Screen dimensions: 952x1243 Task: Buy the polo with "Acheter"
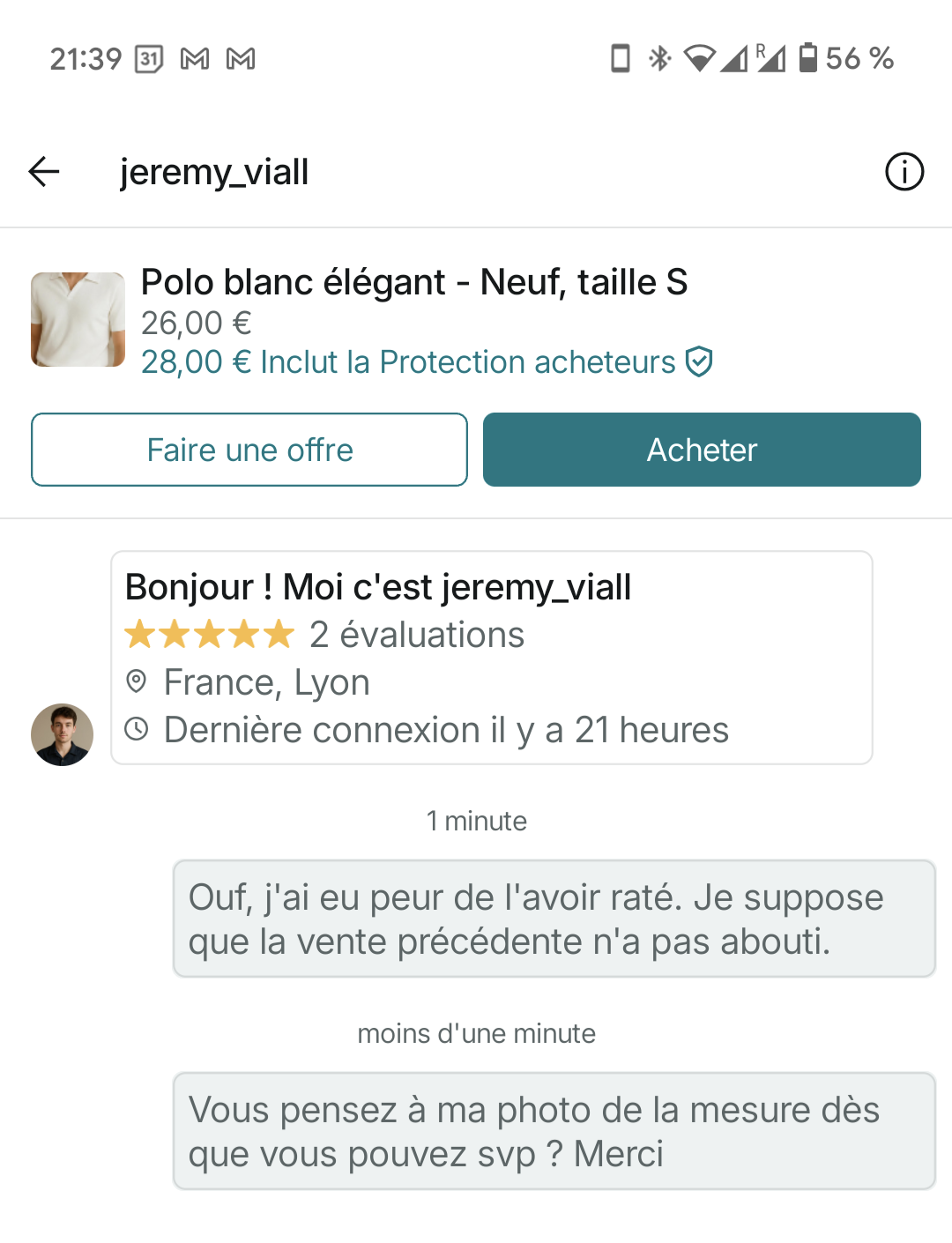tap(702, 450)
